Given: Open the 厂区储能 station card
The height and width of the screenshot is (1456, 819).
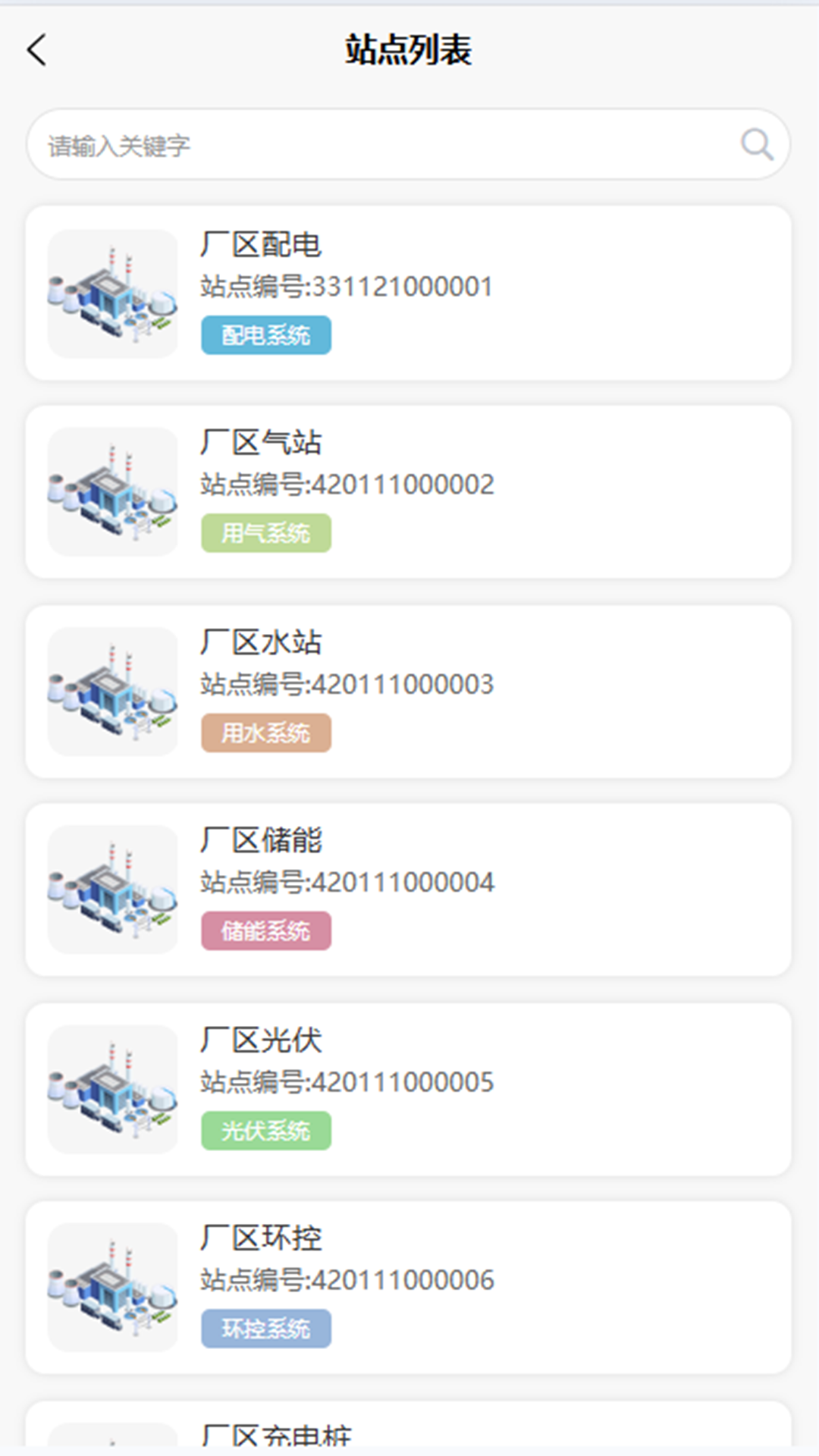Looking at the screenshot, I should [409, 887].
